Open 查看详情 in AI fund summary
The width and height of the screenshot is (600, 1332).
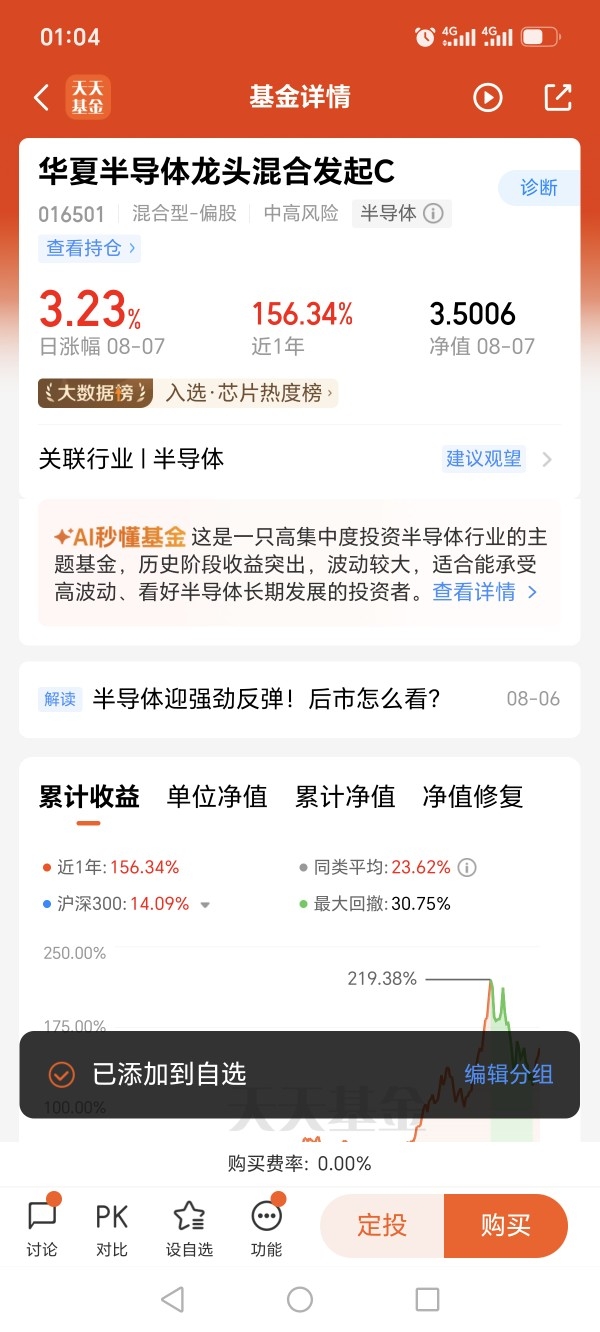tap(485, 592)
